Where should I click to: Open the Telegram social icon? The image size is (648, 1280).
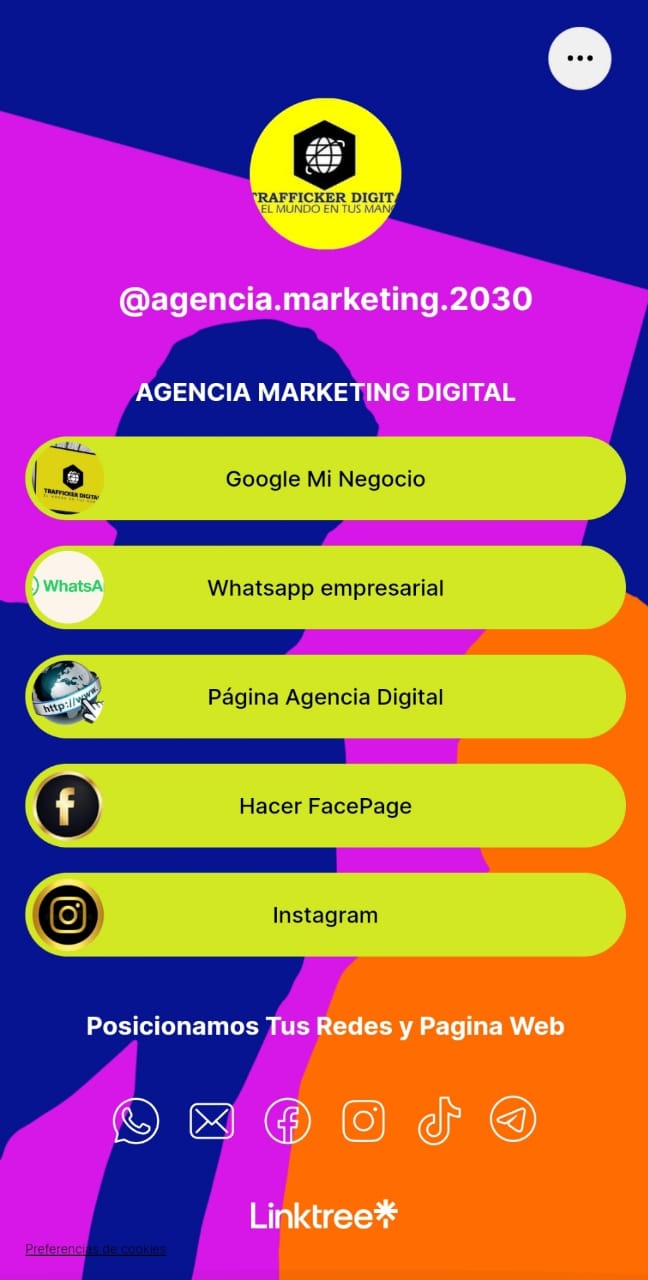tap(513, 1121)
